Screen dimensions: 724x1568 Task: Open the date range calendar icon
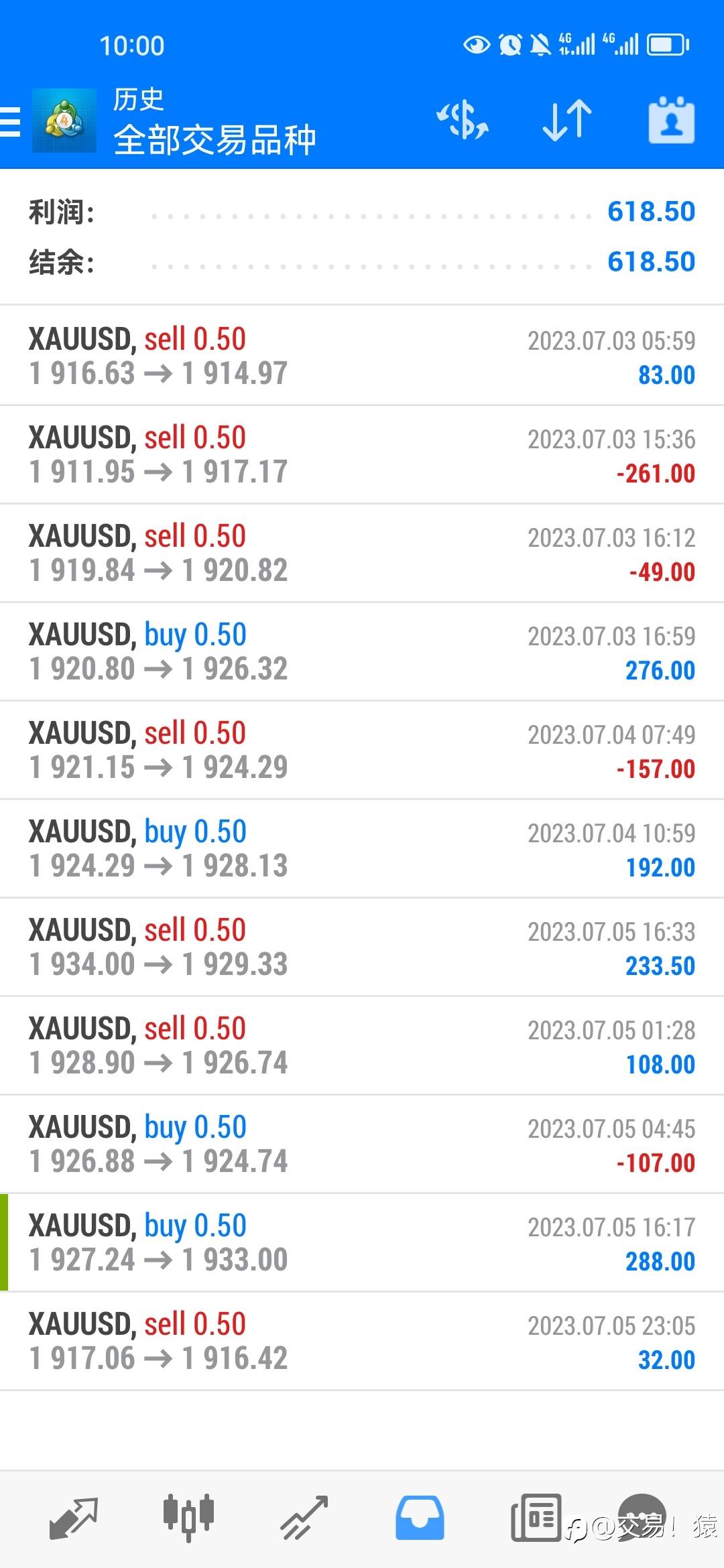click(671, 120)
